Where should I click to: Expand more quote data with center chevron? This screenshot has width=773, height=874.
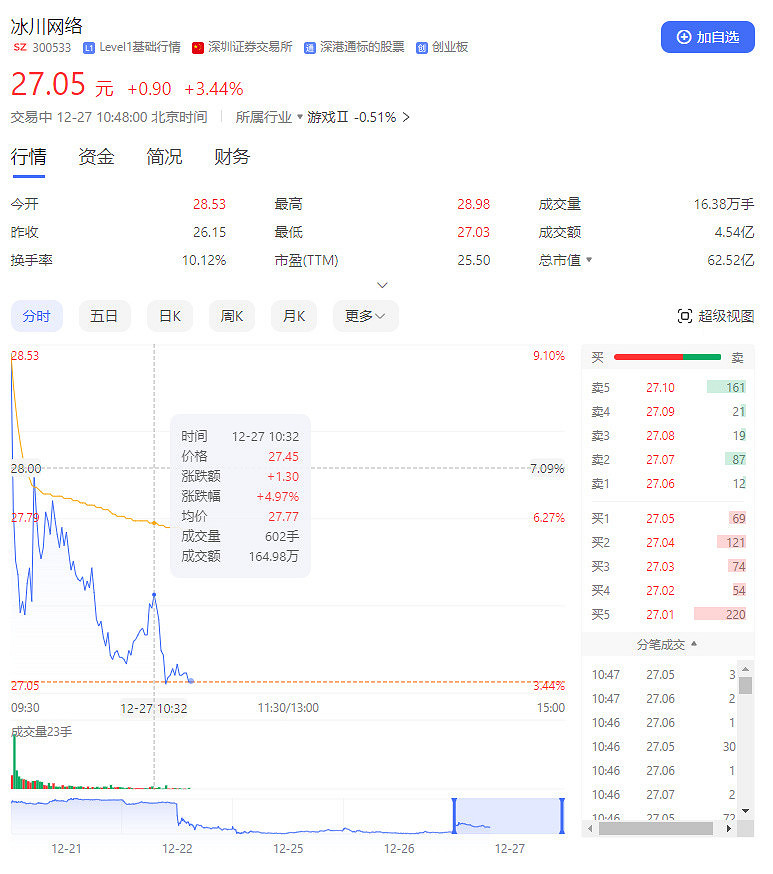pos(382,284)
